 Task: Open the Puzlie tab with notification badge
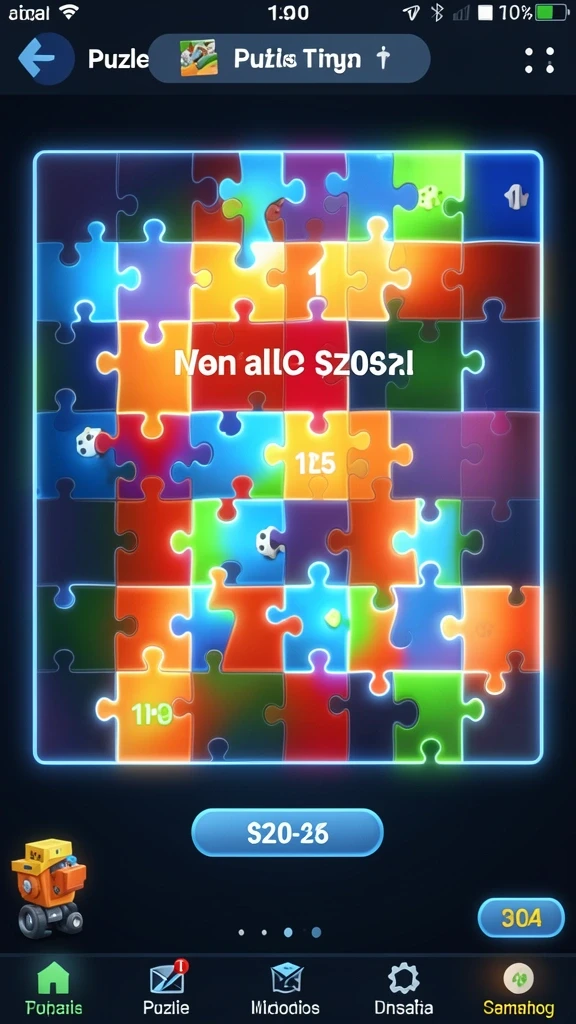[x=167, y=989]
